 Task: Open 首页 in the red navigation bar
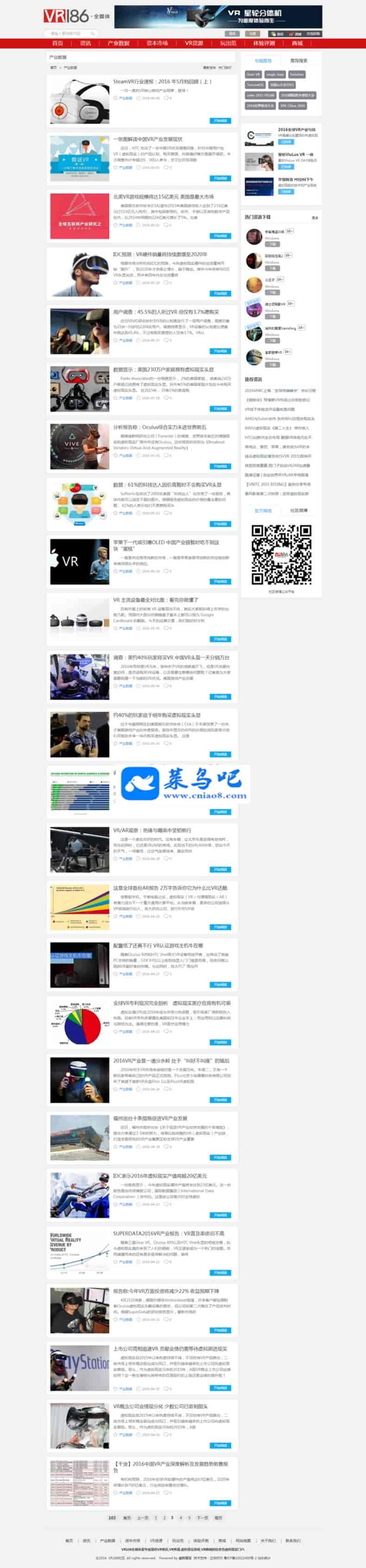click(x=57, y=43)
